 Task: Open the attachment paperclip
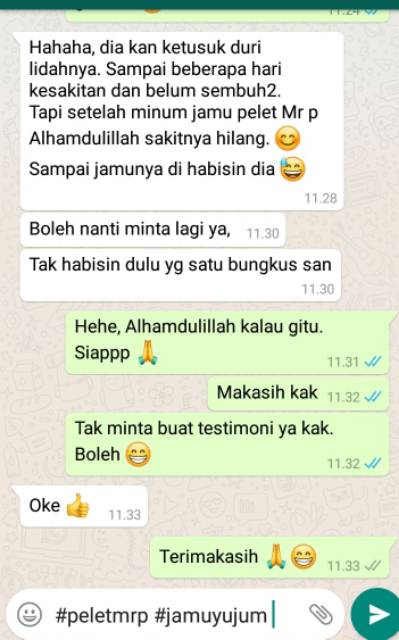321,614
